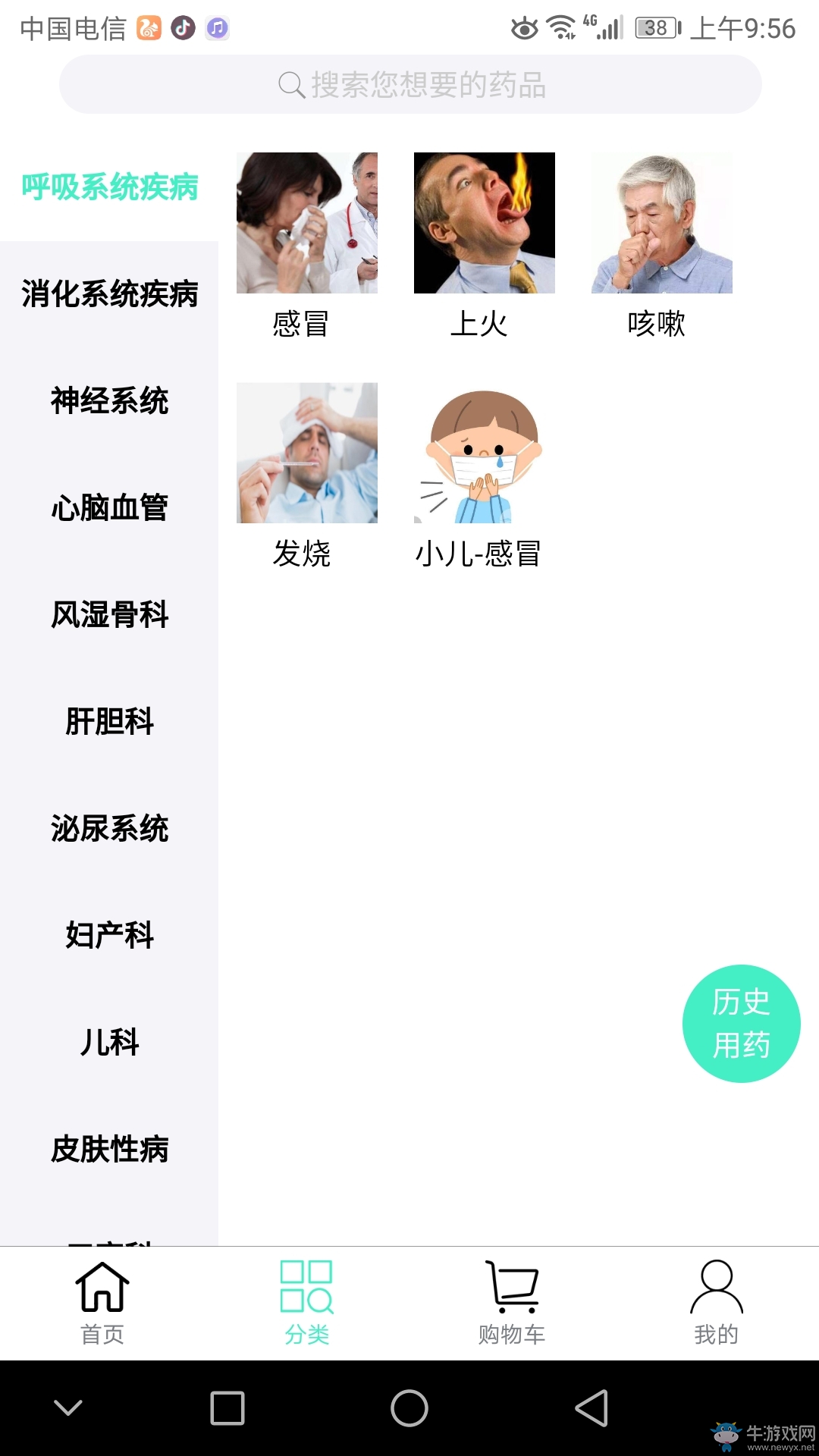The width and height of the screenshot is (819, 1456).
Task: Select the 肝胆科 category
Action: point(109,722)
